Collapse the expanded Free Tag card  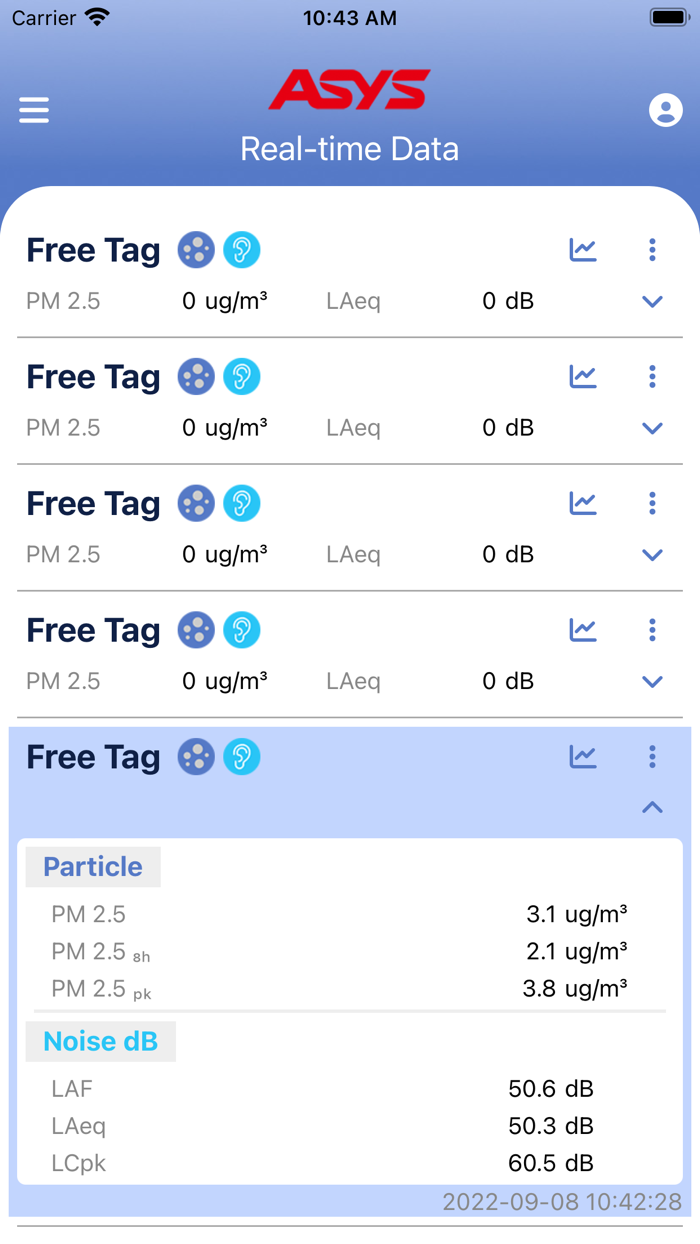coord(652,807)
